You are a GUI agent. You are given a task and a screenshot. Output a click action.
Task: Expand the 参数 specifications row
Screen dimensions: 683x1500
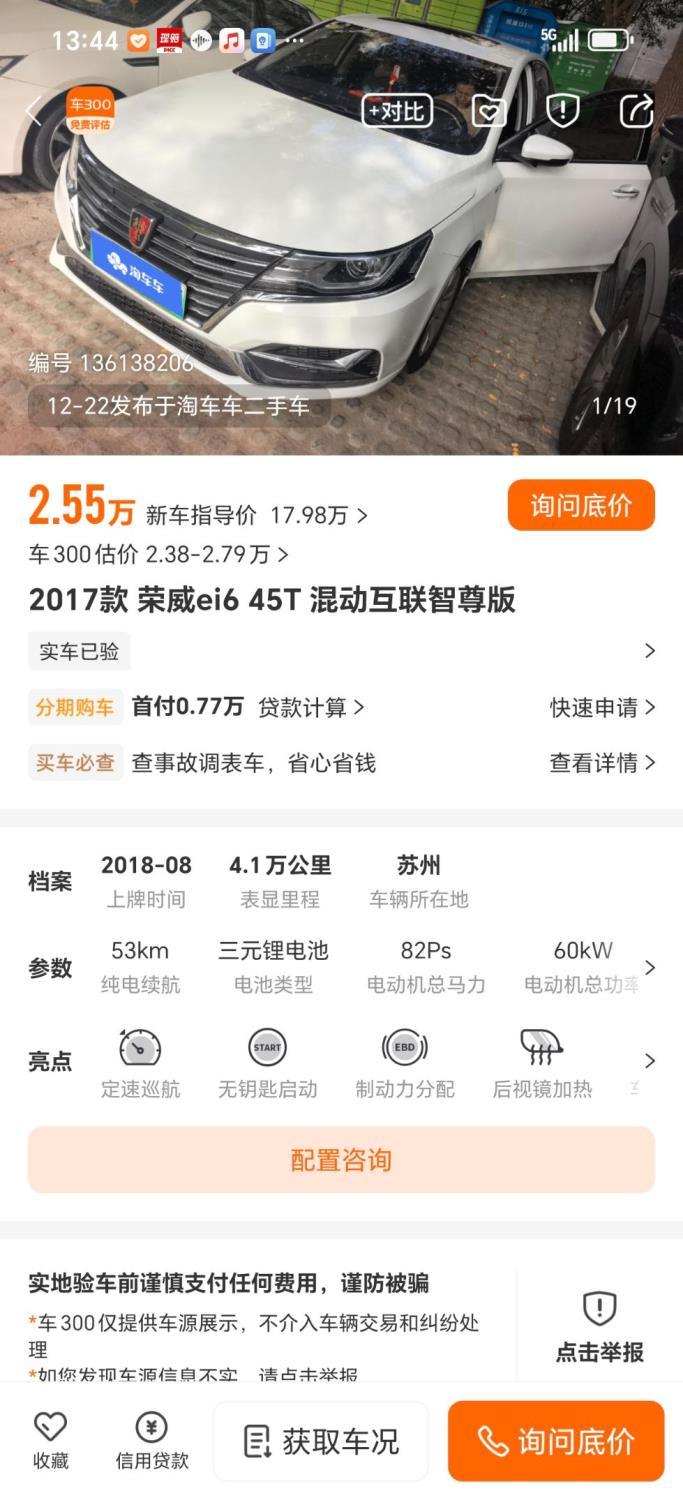[650, 968]
